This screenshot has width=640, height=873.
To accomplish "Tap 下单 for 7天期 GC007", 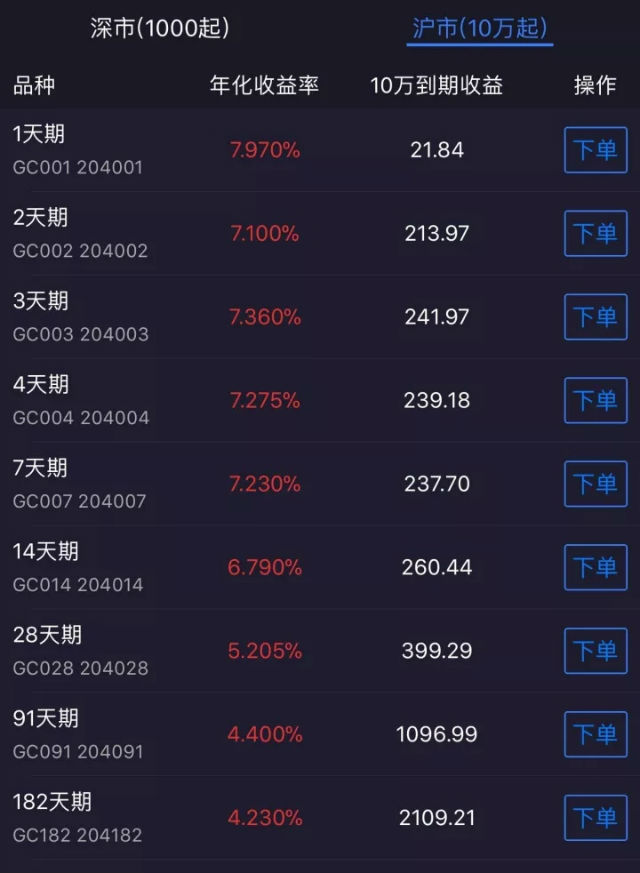I will pos(595,484).
